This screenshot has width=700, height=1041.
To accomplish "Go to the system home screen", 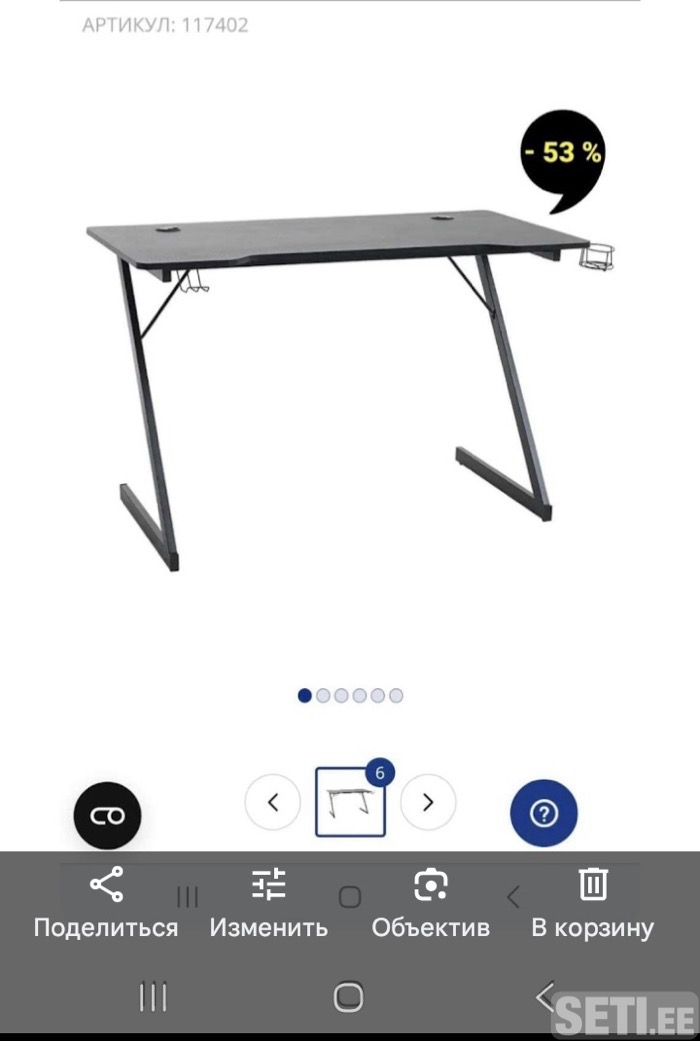I will point(348,996).
